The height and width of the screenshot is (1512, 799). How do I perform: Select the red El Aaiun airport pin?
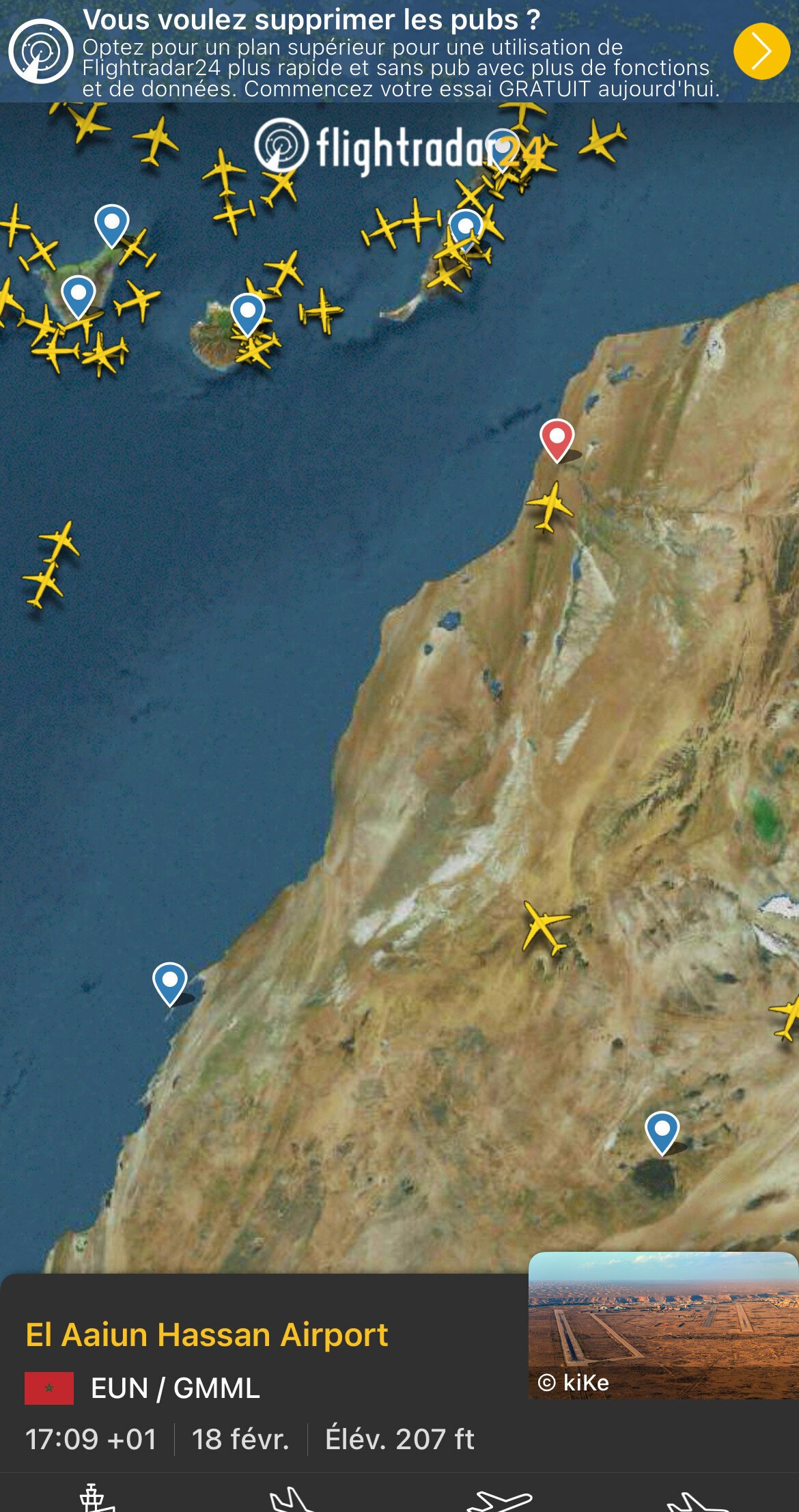(557, 438)
